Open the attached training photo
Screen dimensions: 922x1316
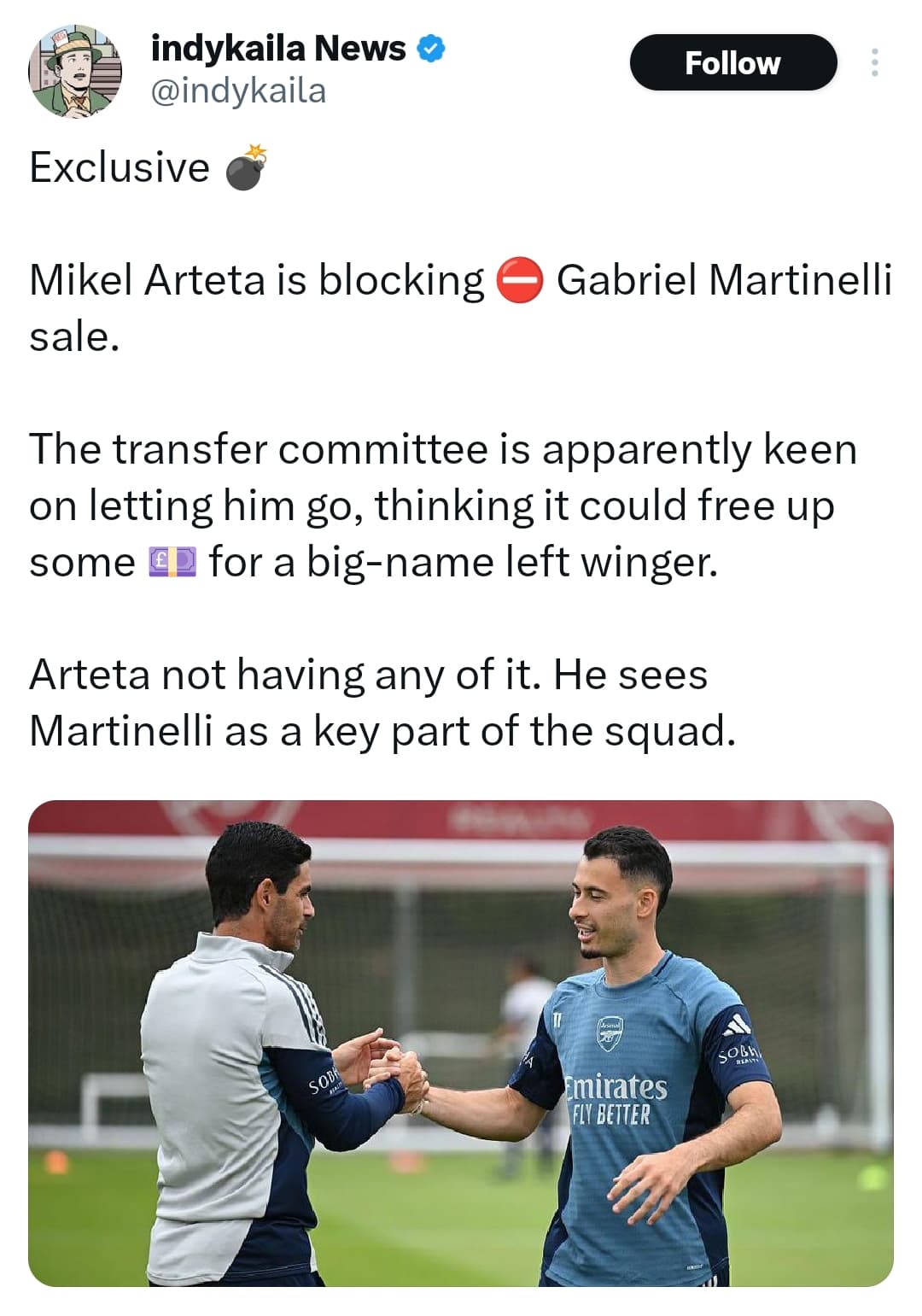coord(461,1043)
